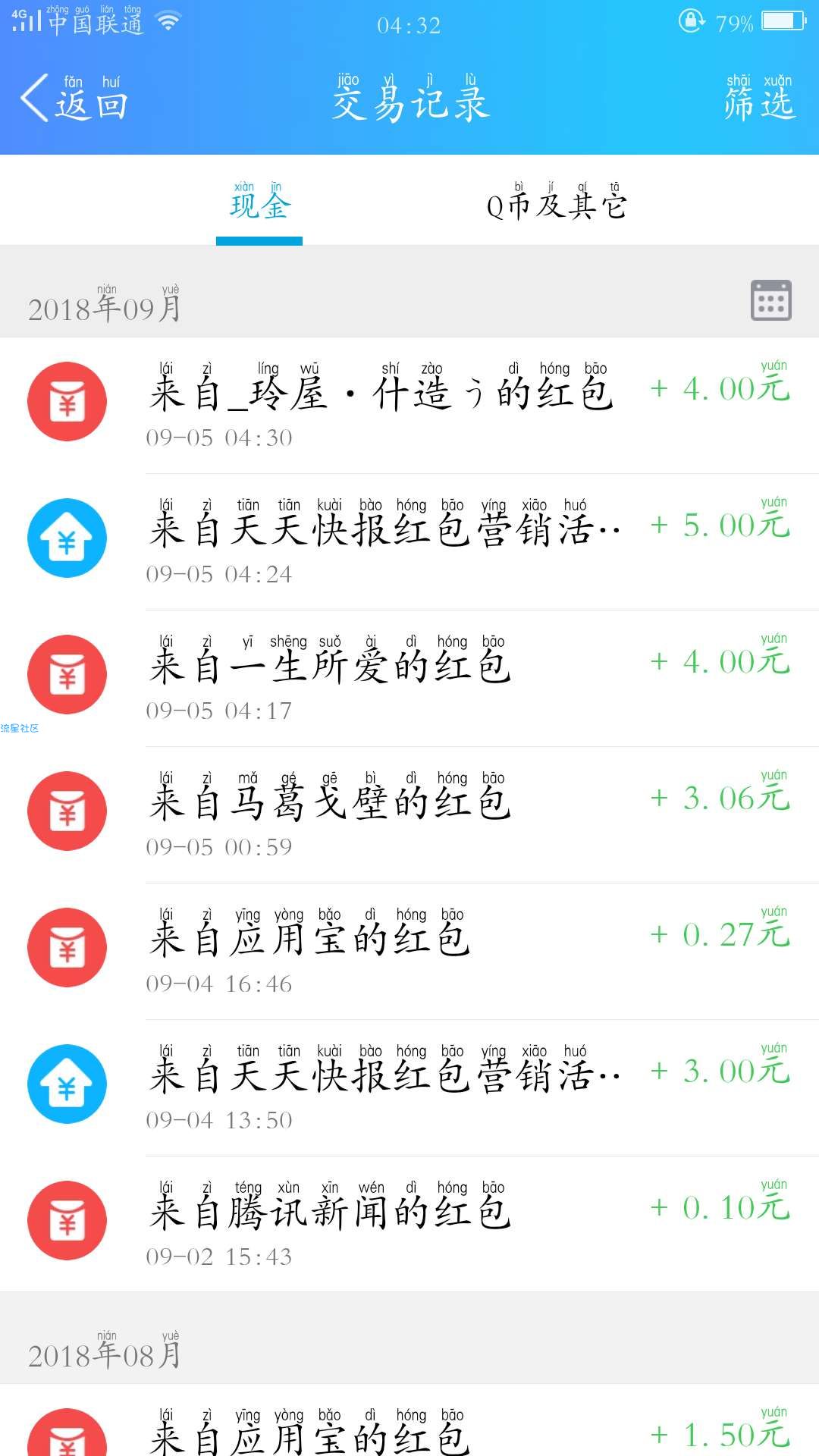This screenshot has width=819, height=1456.
Task: Open the 应用宝 +0.27元 red packet record
Action: click(x=409, y=952)
